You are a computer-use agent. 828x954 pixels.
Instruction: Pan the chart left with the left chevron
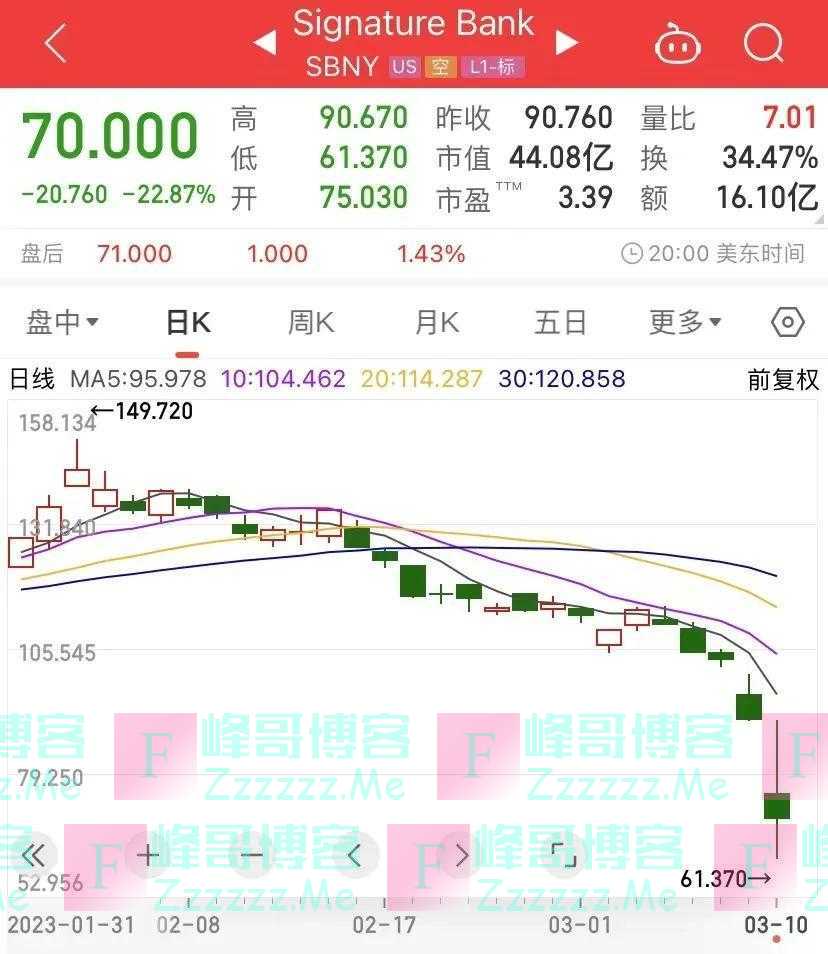pos(355,856)
